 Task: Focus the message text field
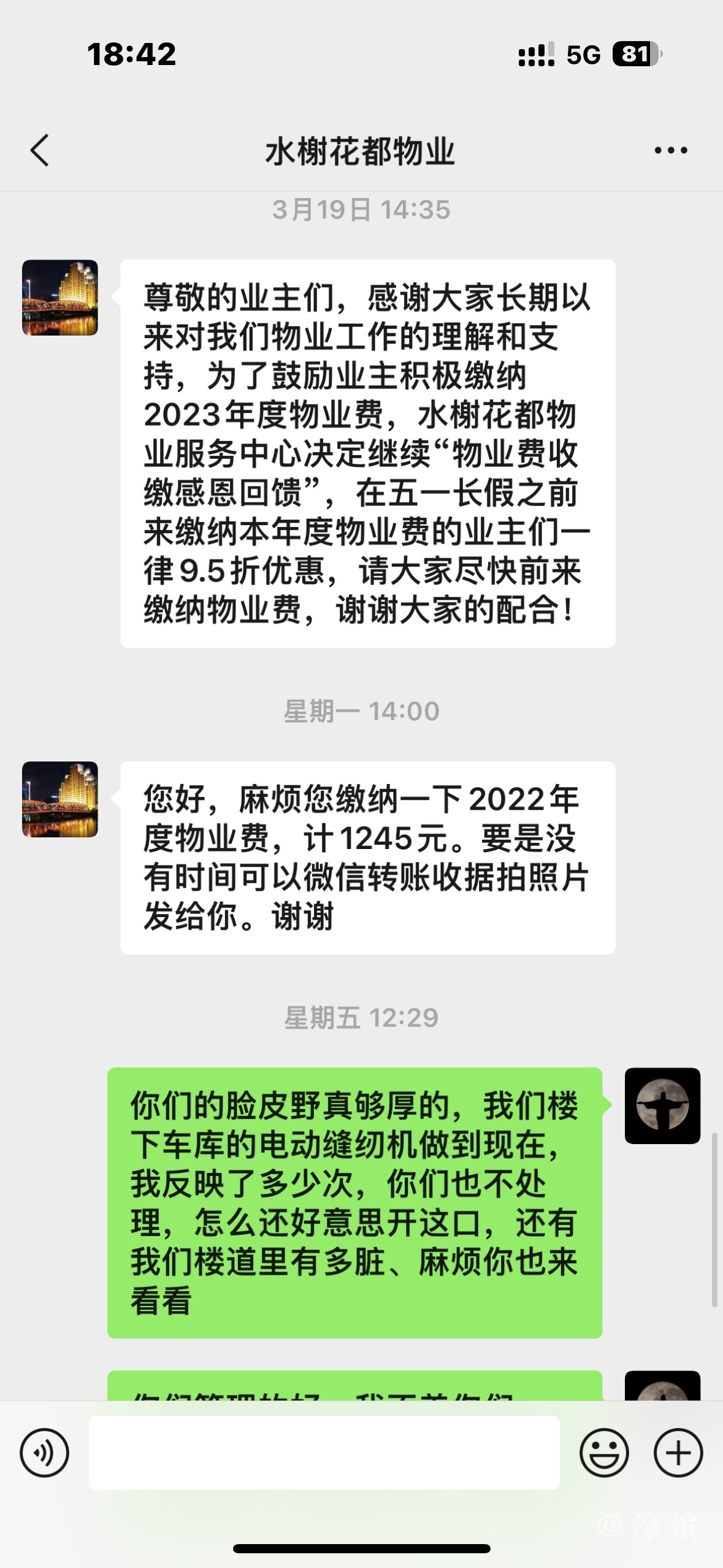tap(324, 1453)
